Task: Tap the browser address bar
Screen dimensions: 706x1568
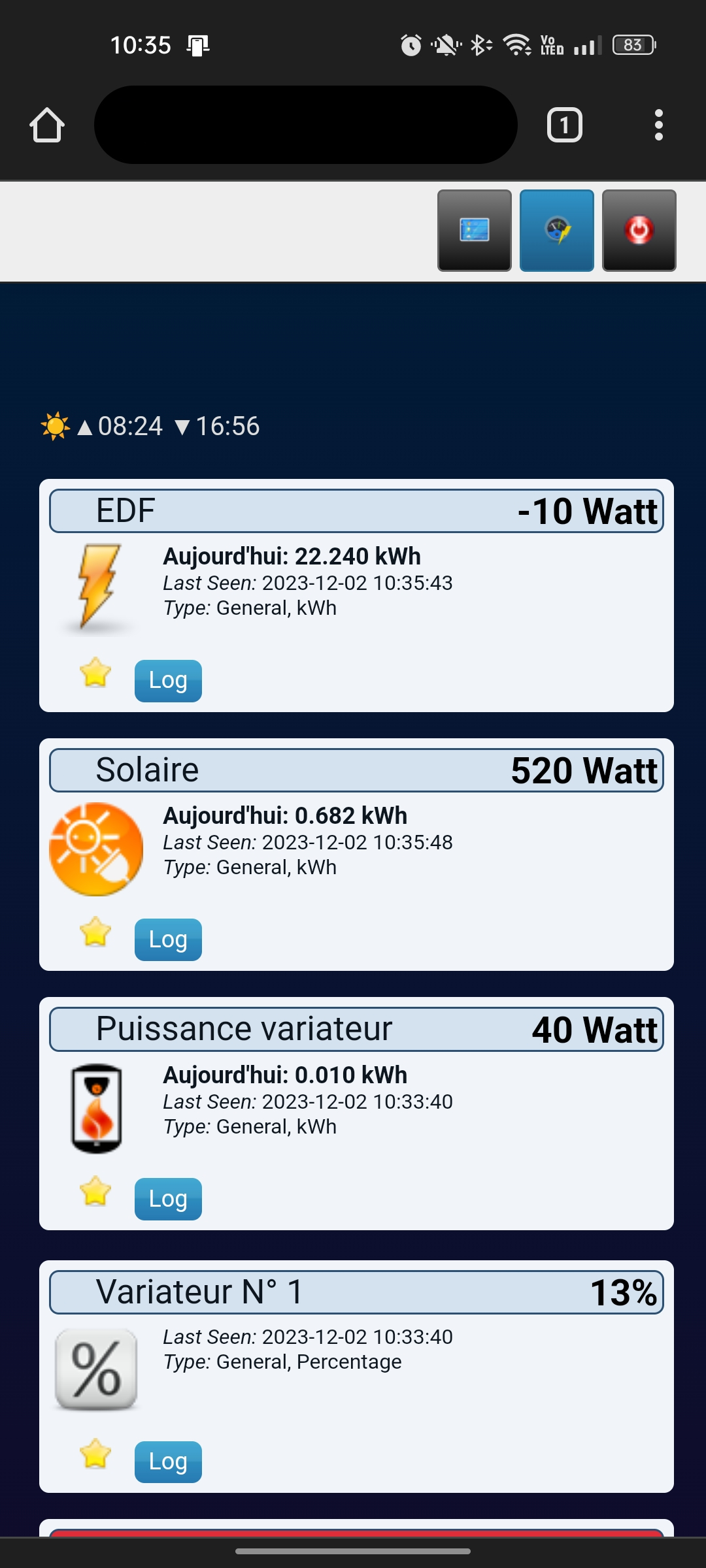Action: [x=306, y=125]
